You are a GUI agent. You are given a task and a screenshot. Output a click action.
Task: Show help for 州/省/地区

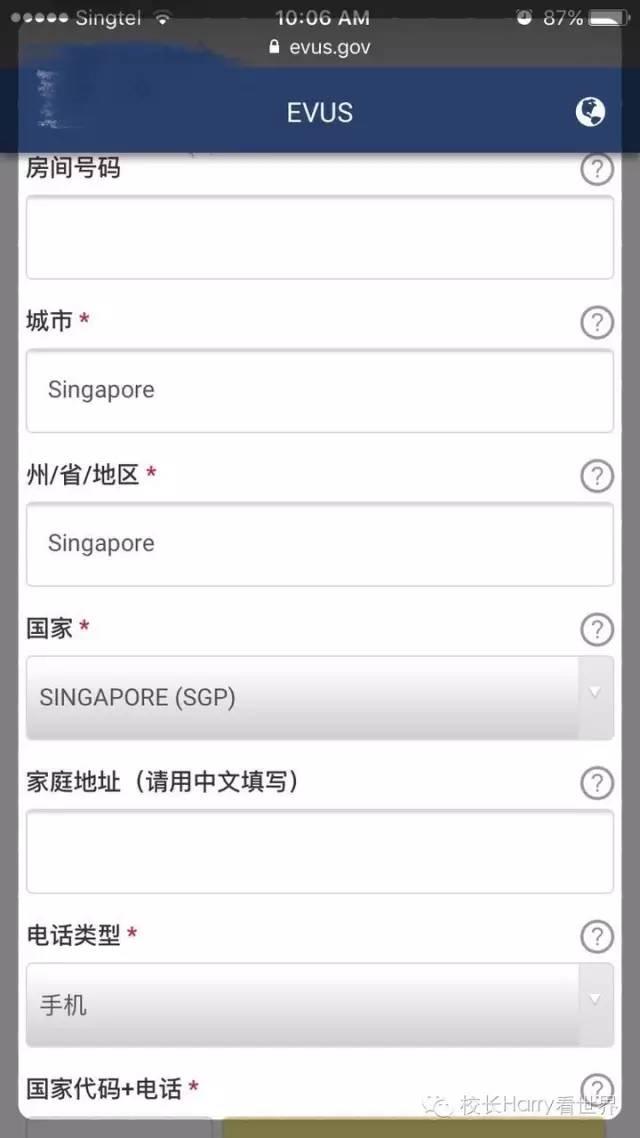pyautogui.click(x=597, y=476)
